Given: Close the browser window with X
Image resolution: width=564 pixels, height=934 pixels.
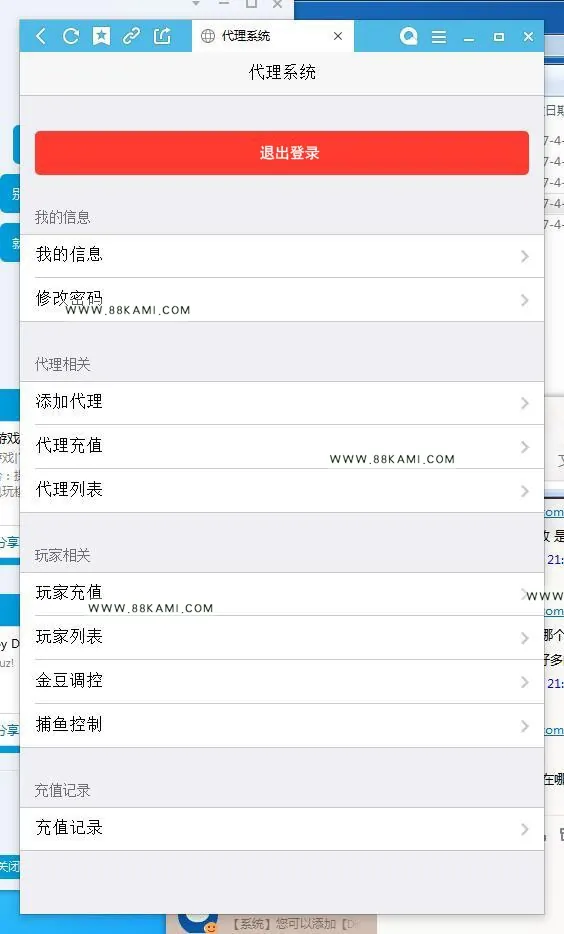Looking at the screenshot, I should [x=528, y=37].
